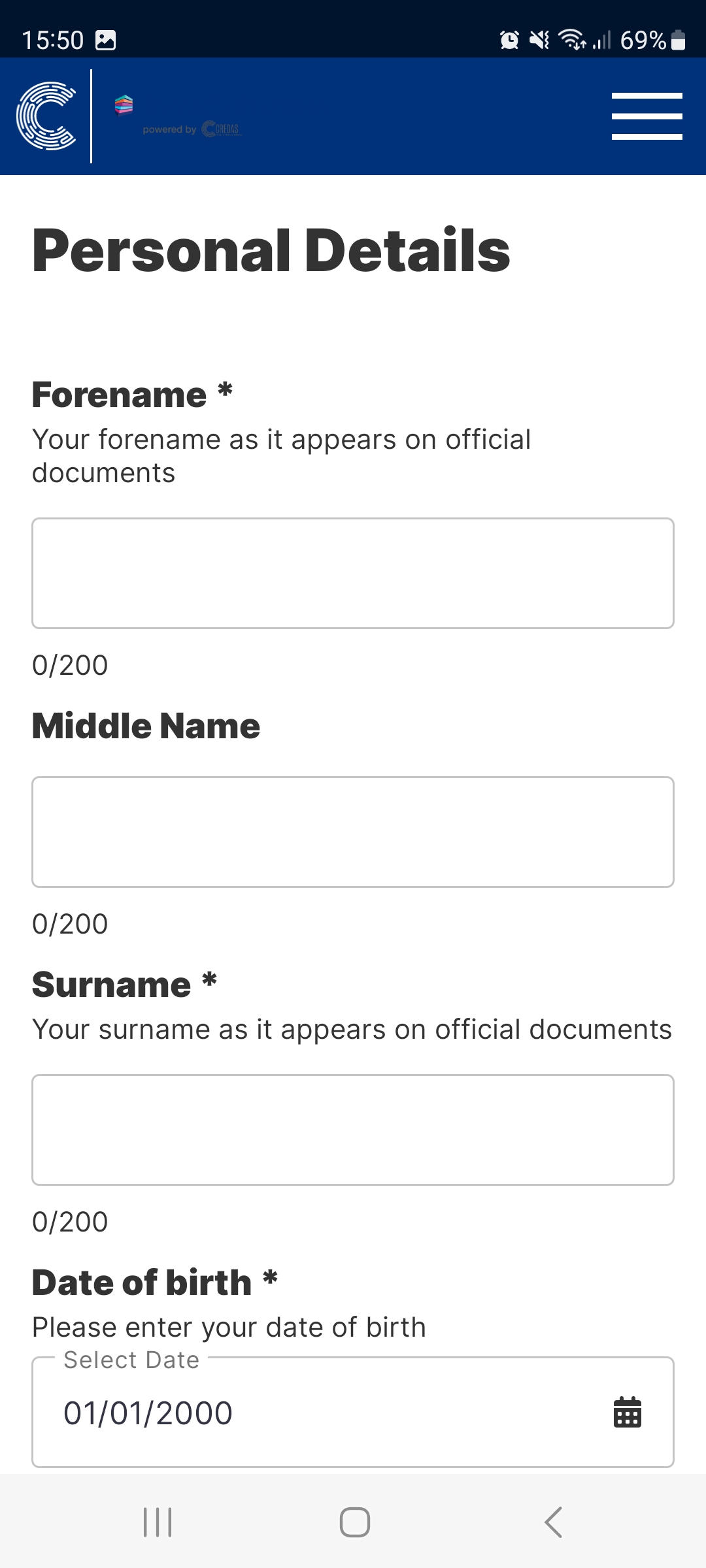Focus the Middle Name input box
Viewport: 706px width, 1568px height.
pyautogui.click(x=353, y=832)
